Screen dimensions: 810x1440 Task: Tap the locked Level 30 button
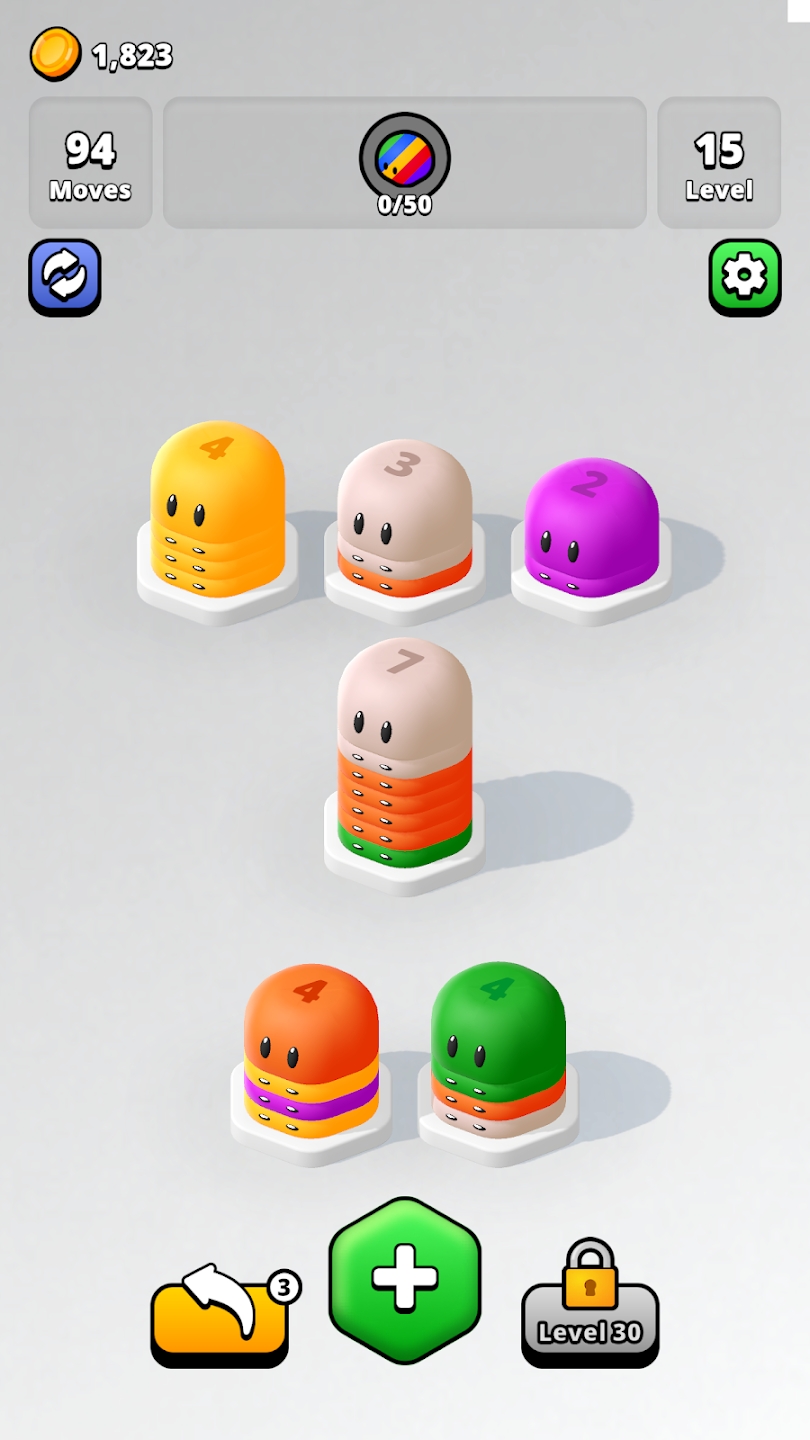pos(590,1305)
